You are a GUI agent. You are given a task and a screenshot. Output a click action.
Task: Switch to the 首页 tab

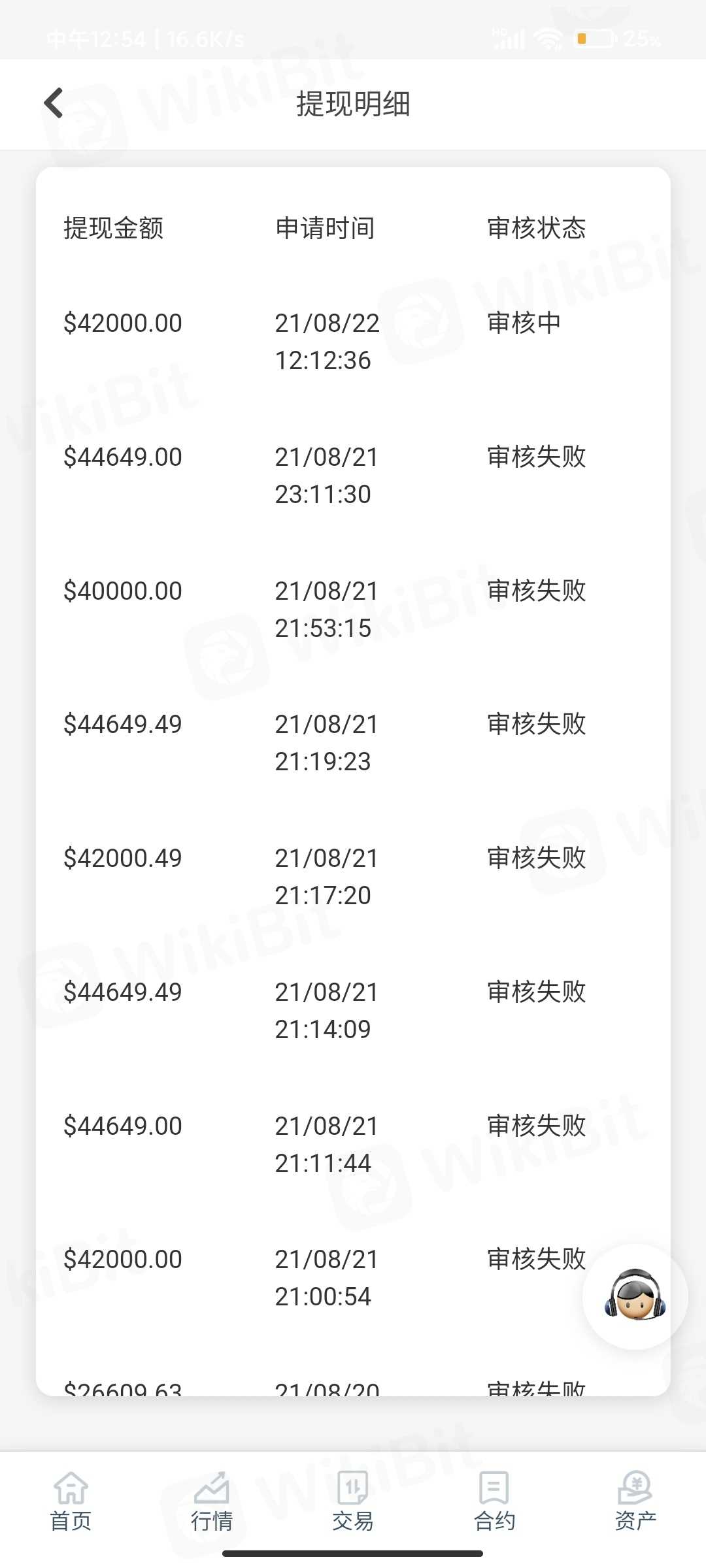click(x=71, y=1502)
